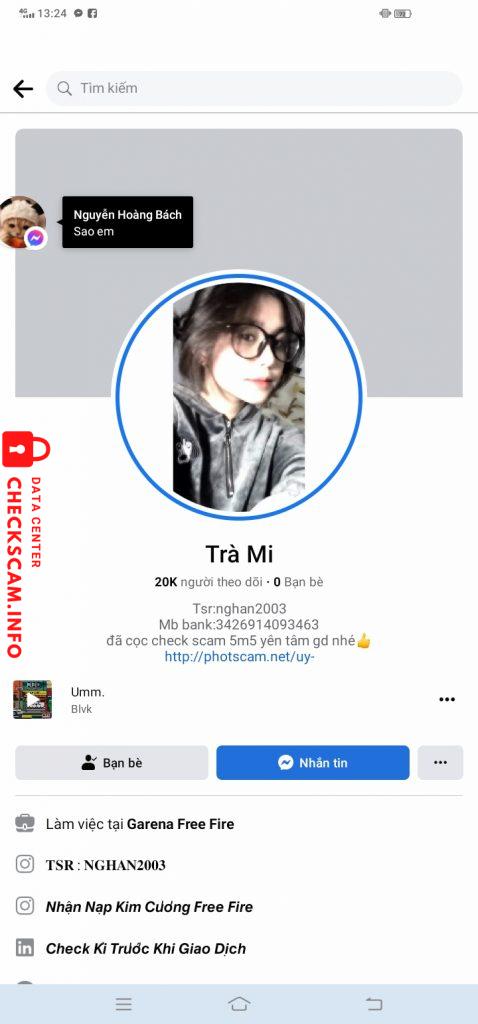The image size is (478, 1024).
Task: Go back using the top arrow
Action: coord(23,89)
